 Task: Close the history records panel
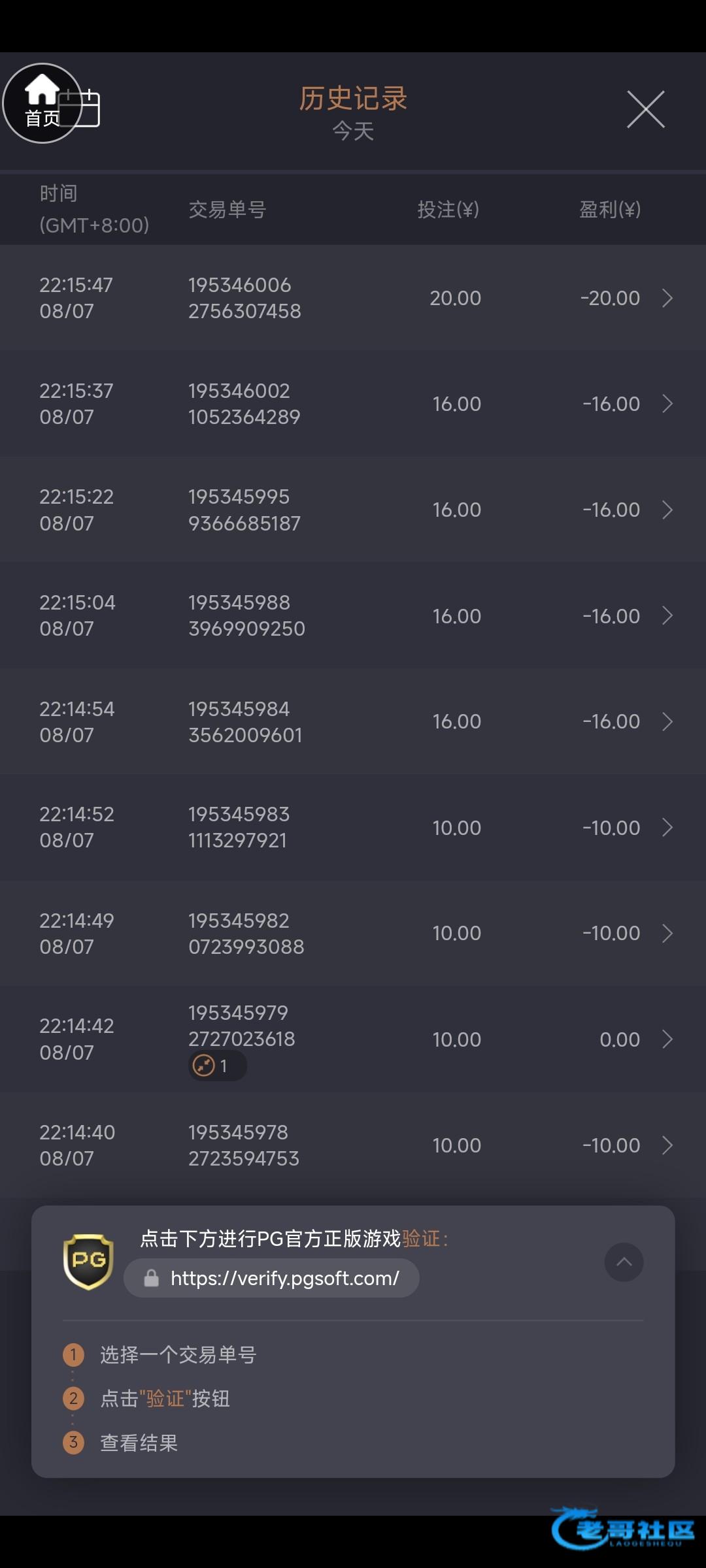pyautogui.click(x=645, y=110)
